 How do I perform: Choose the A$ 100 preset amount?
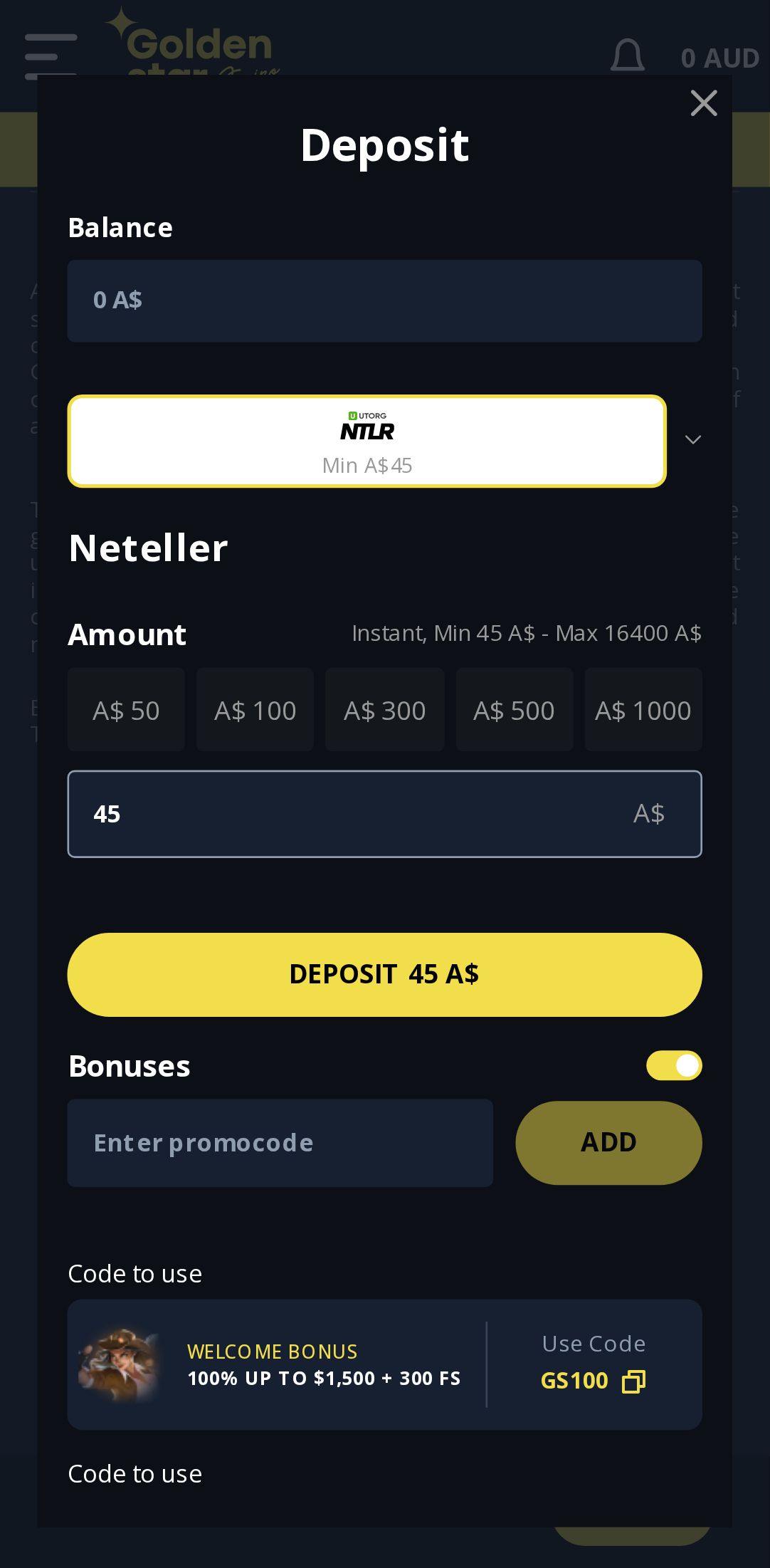coord(255,710)
